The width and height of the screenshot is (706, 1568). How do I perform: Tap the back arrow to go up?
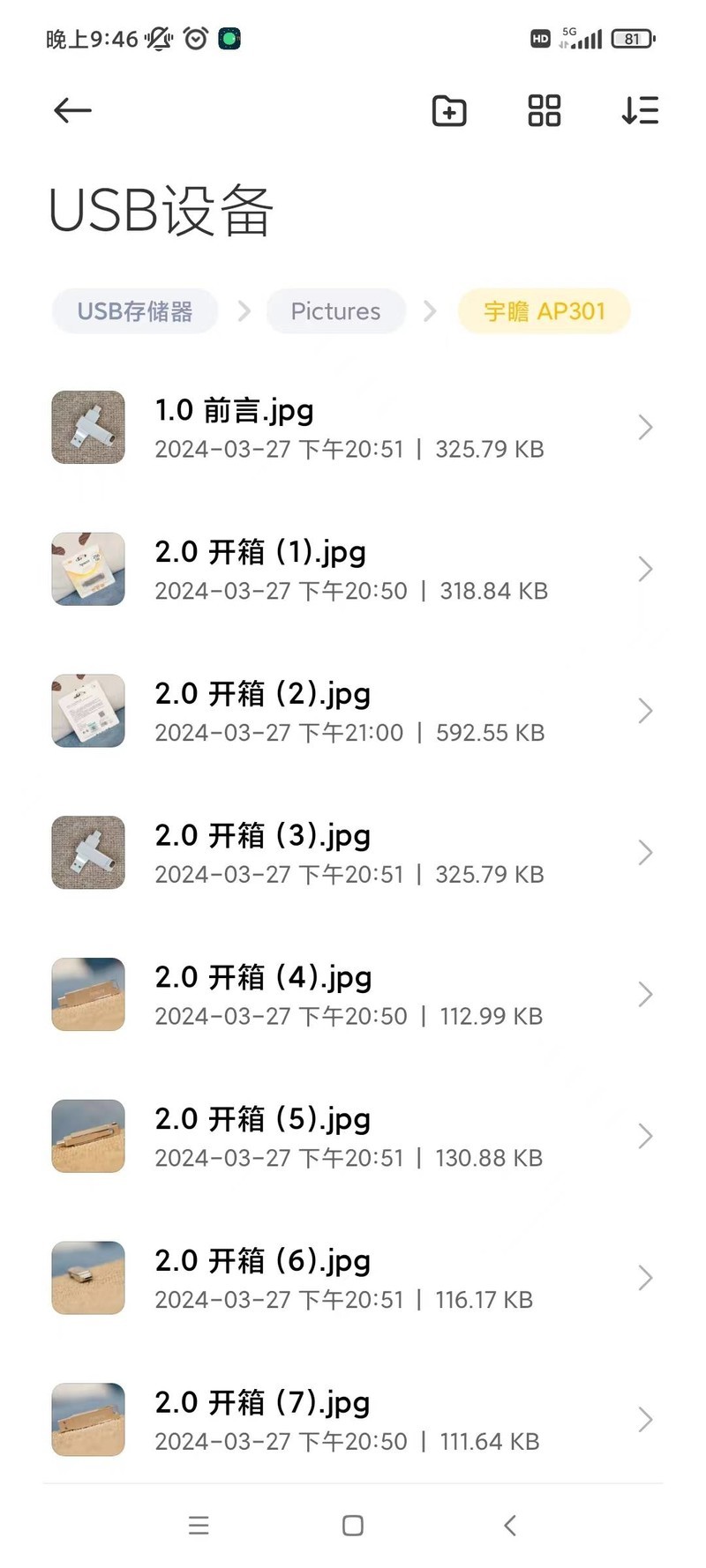pyautogui.click(x=71, y=110)
